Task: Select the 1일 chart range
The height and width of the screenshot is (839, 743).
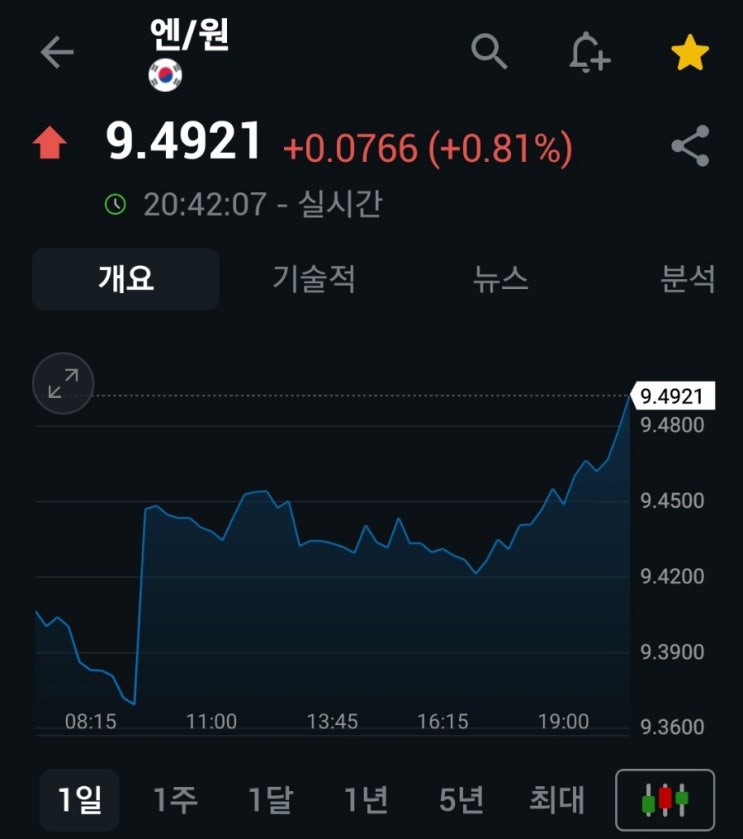Action: (x=80, y=799)
